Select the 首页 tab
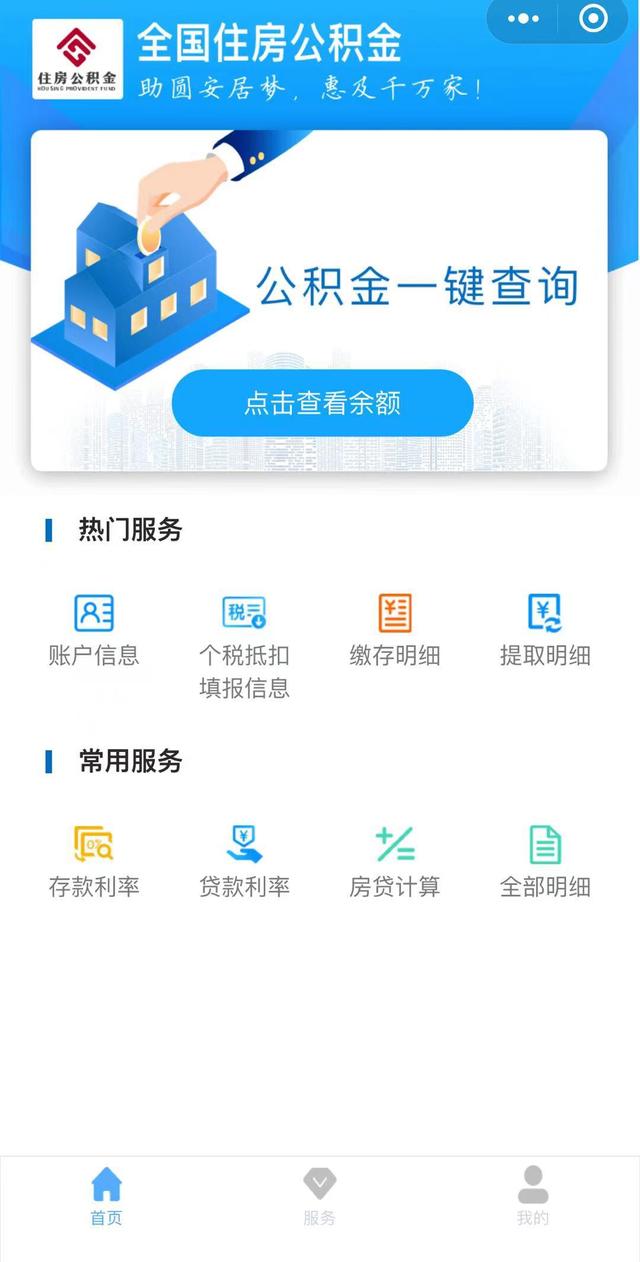Screen dimensions: 640x1262 [x=107, y=1196]
